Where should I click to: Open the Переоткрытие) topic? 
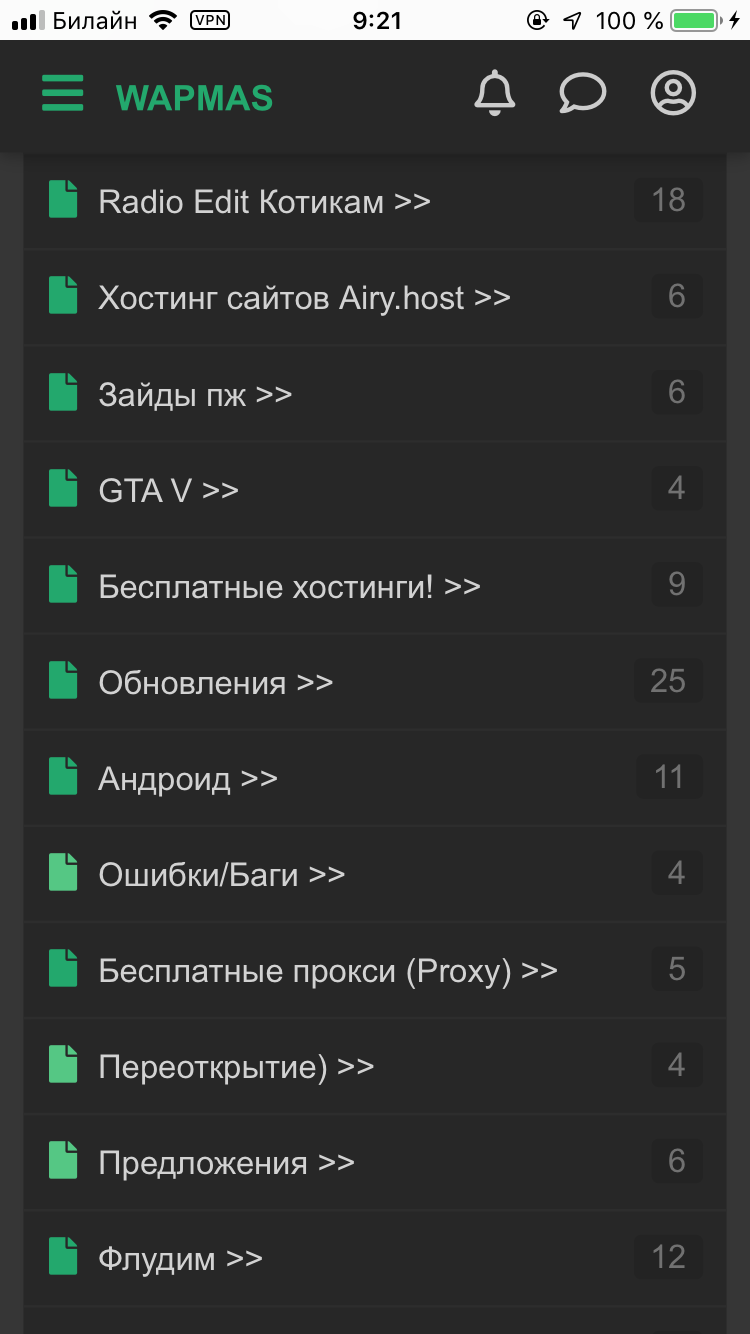(x=236, y=1067)
